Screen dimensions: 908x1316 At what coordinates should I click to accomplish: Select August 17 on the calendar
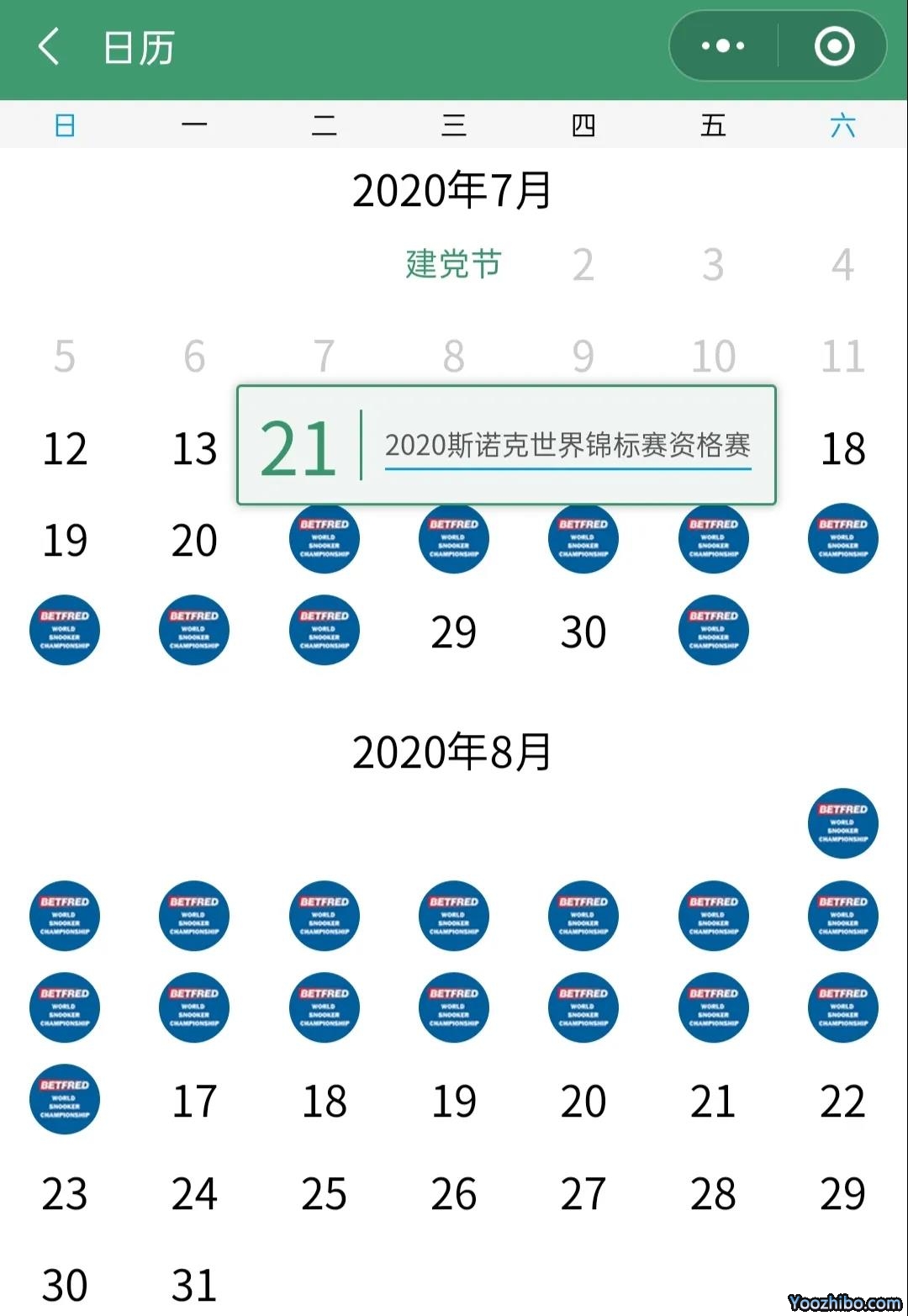(x=194, y=1101)
